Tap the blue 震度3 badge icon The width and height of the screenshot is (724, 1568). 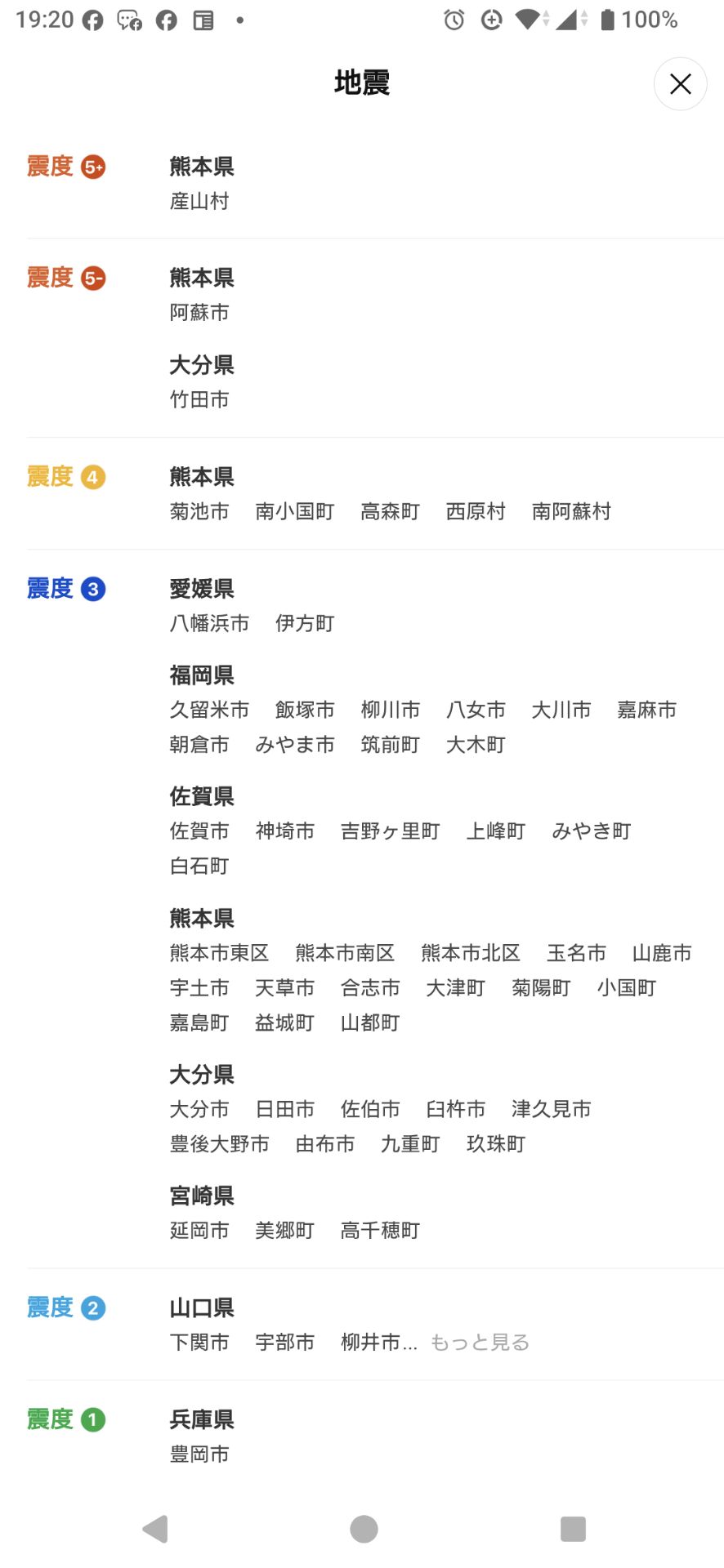[92, 588]
